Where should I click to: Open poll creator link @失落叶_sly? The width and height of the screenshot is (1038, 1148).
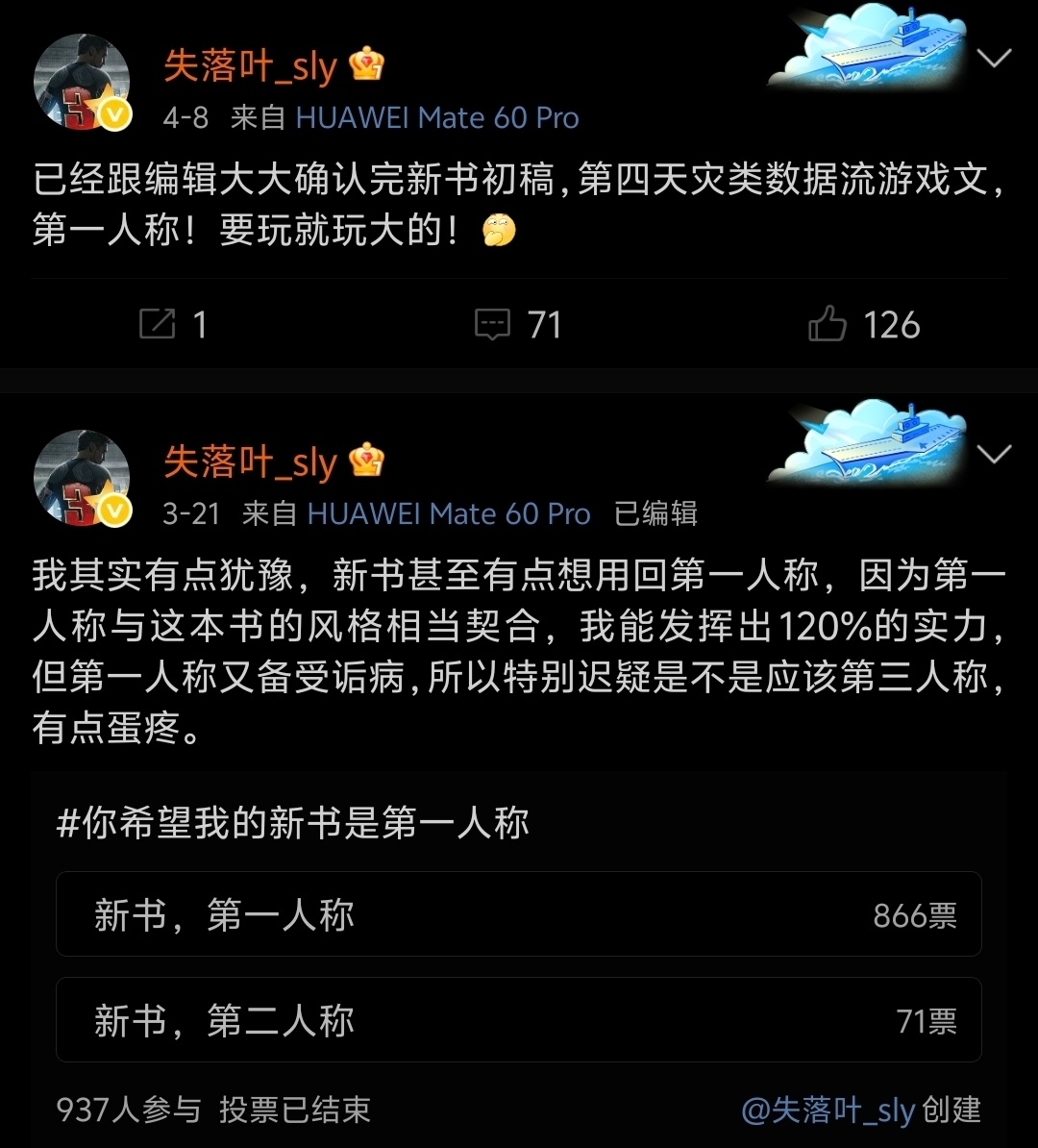[828, 1111]
